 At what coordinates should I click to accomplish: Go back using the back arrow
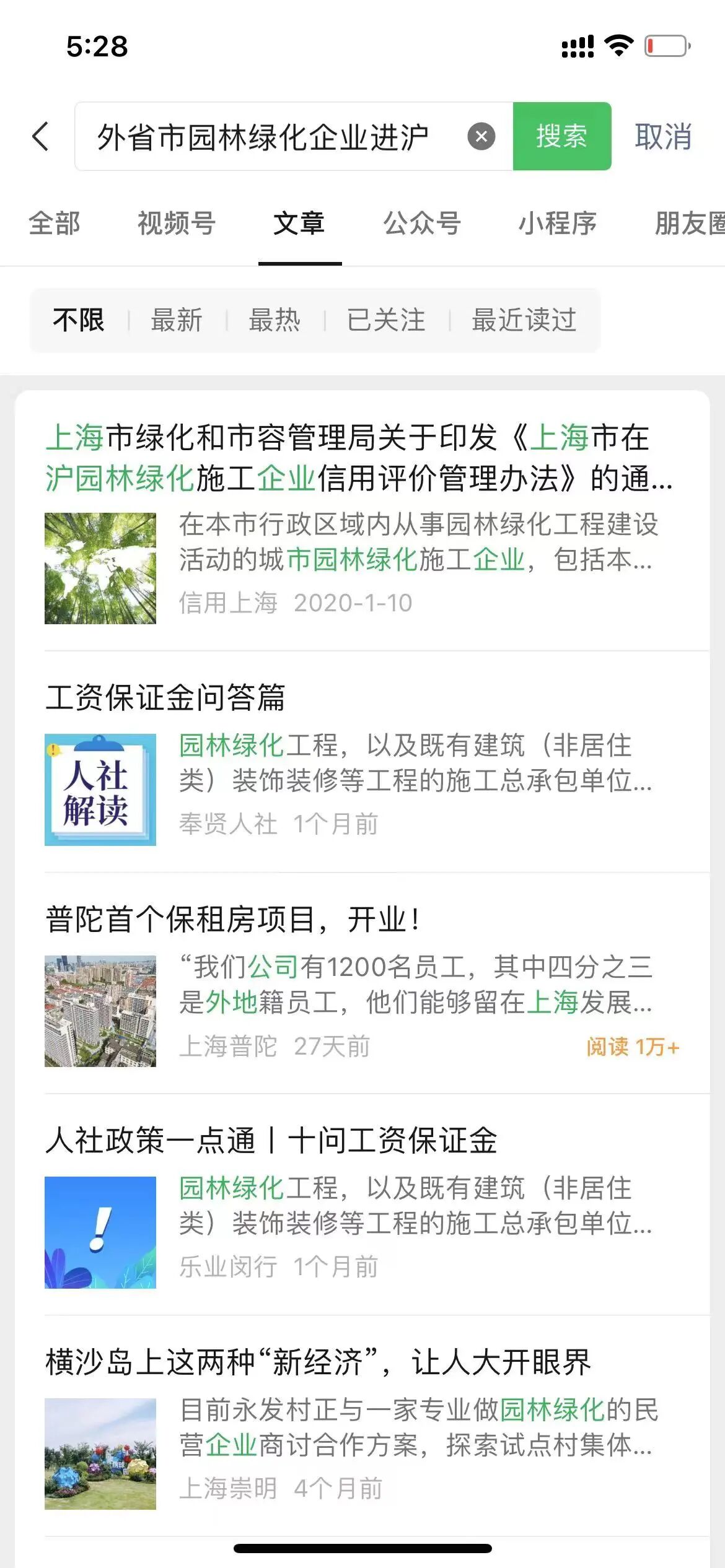click(x=41, y=136)
